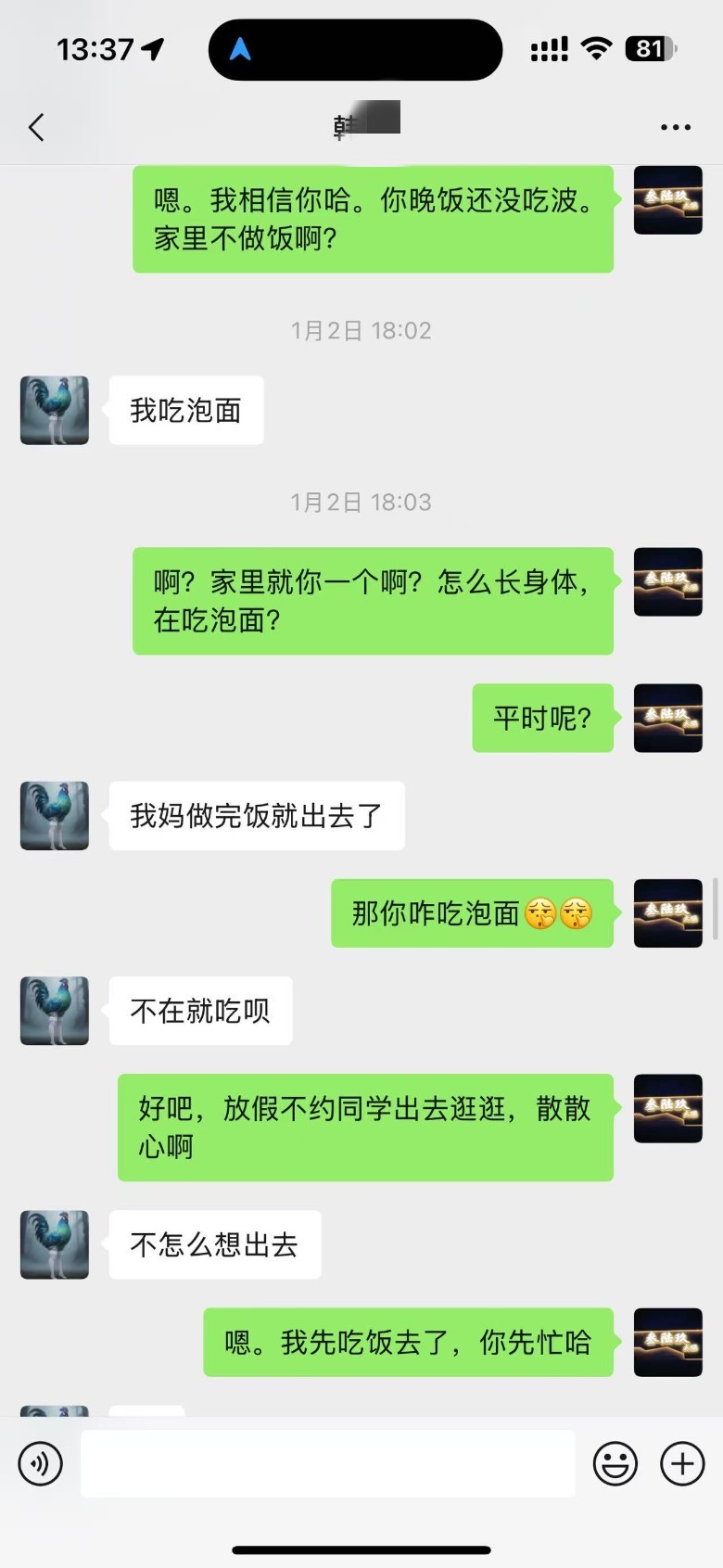Screen dimensions: 723x1568
Task: Go back to the chat list
Action: pos(37,127)
